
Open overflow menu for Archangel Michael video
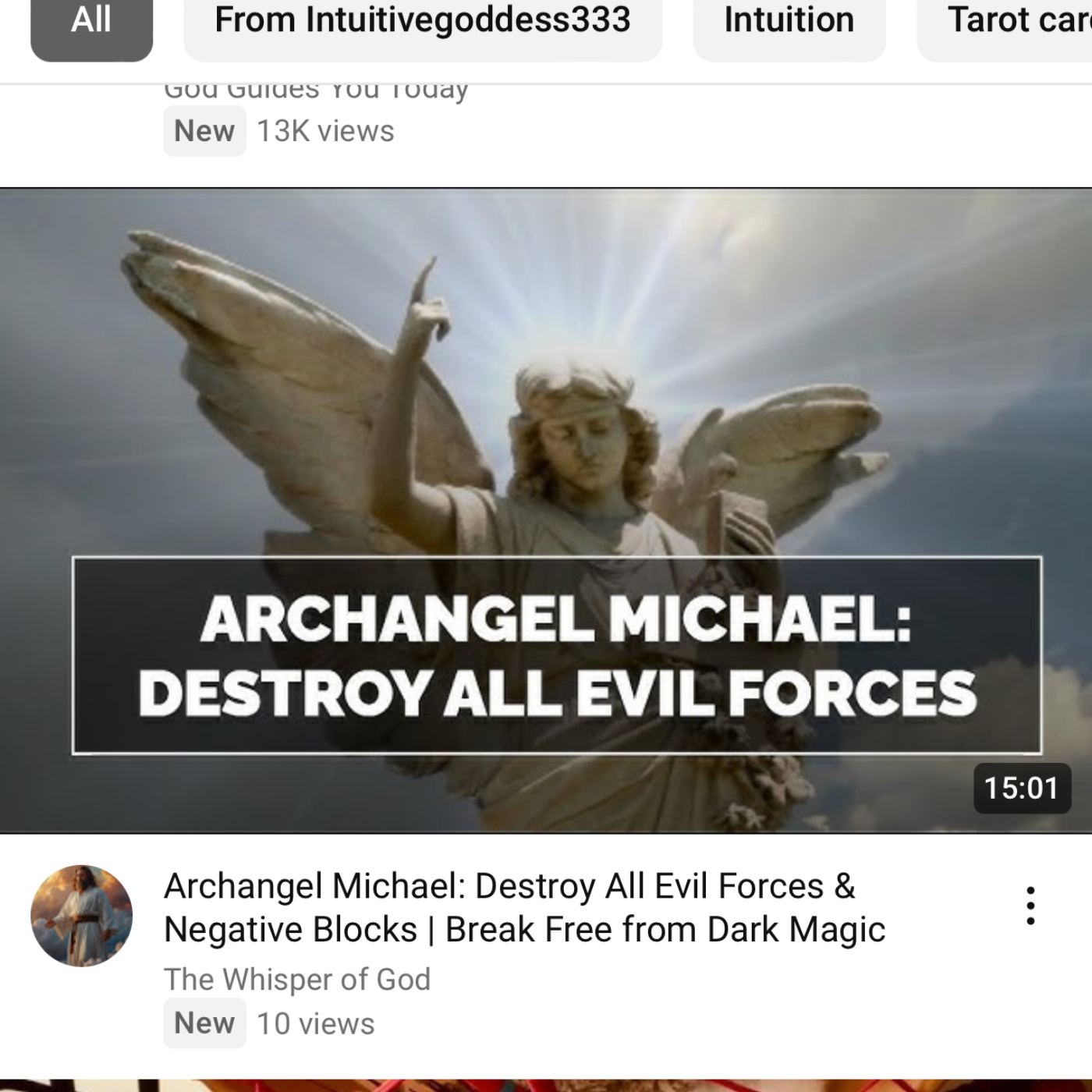point(1030,906)
